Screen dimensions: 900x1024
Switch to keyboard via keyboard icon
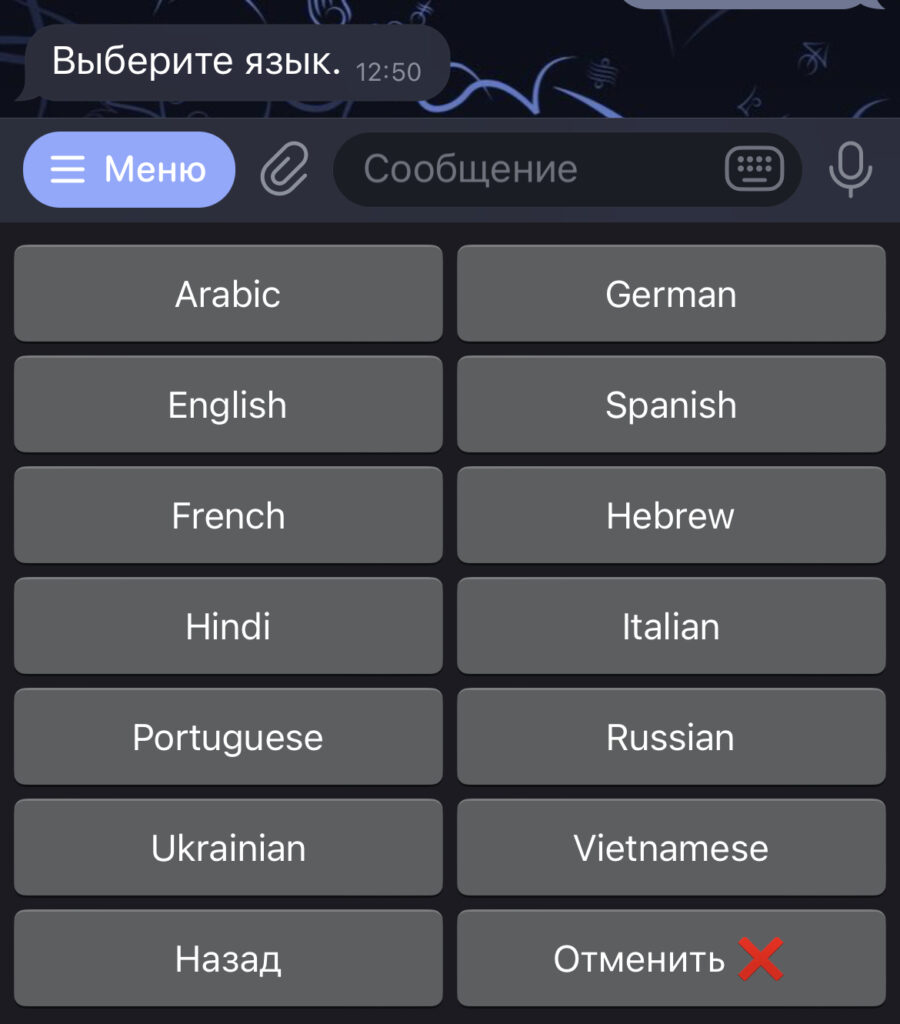tap(754, 170)
